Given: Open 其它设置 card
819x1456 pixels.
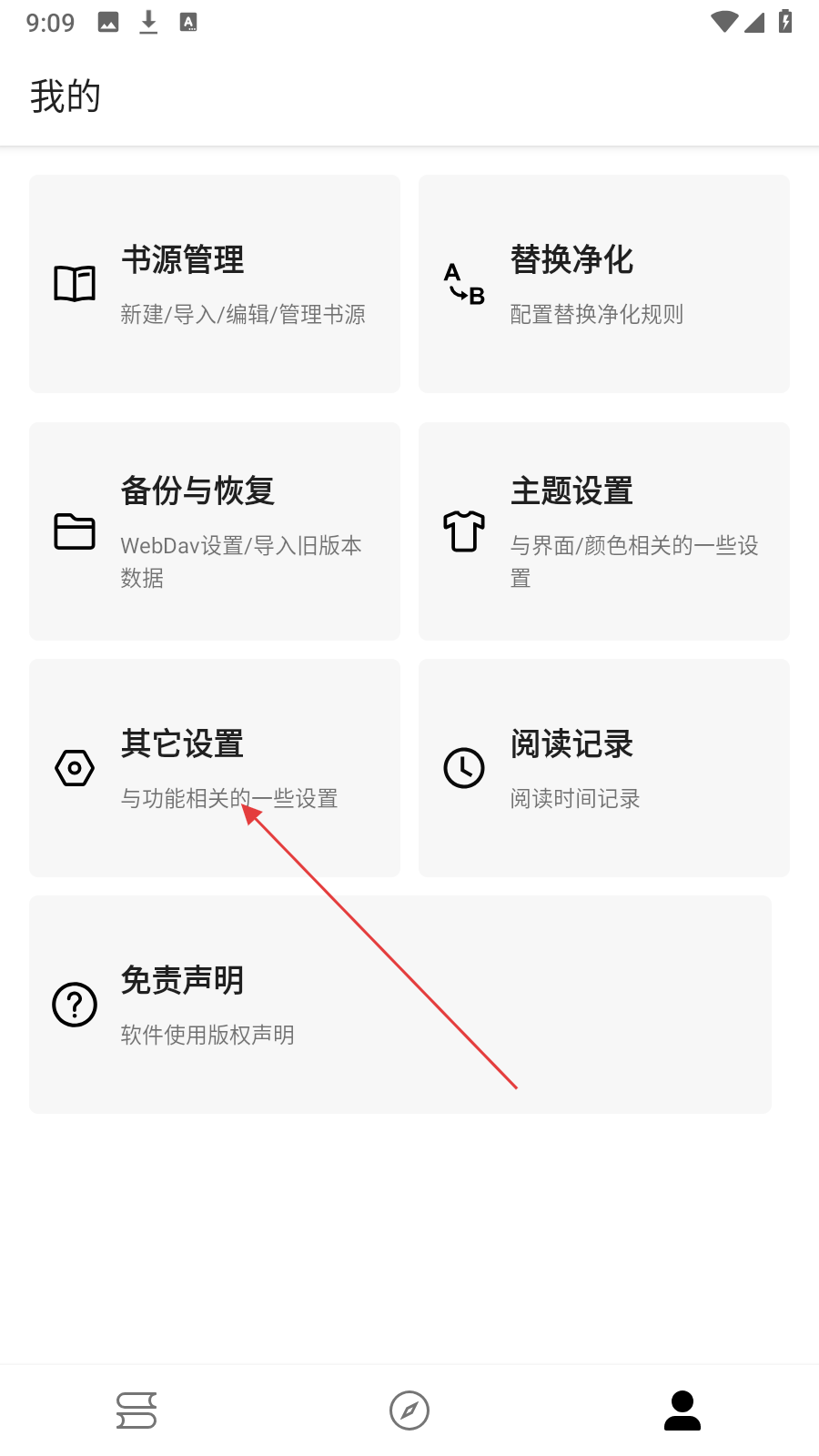Looking at the screenshot, I should (x=215, y=768).
